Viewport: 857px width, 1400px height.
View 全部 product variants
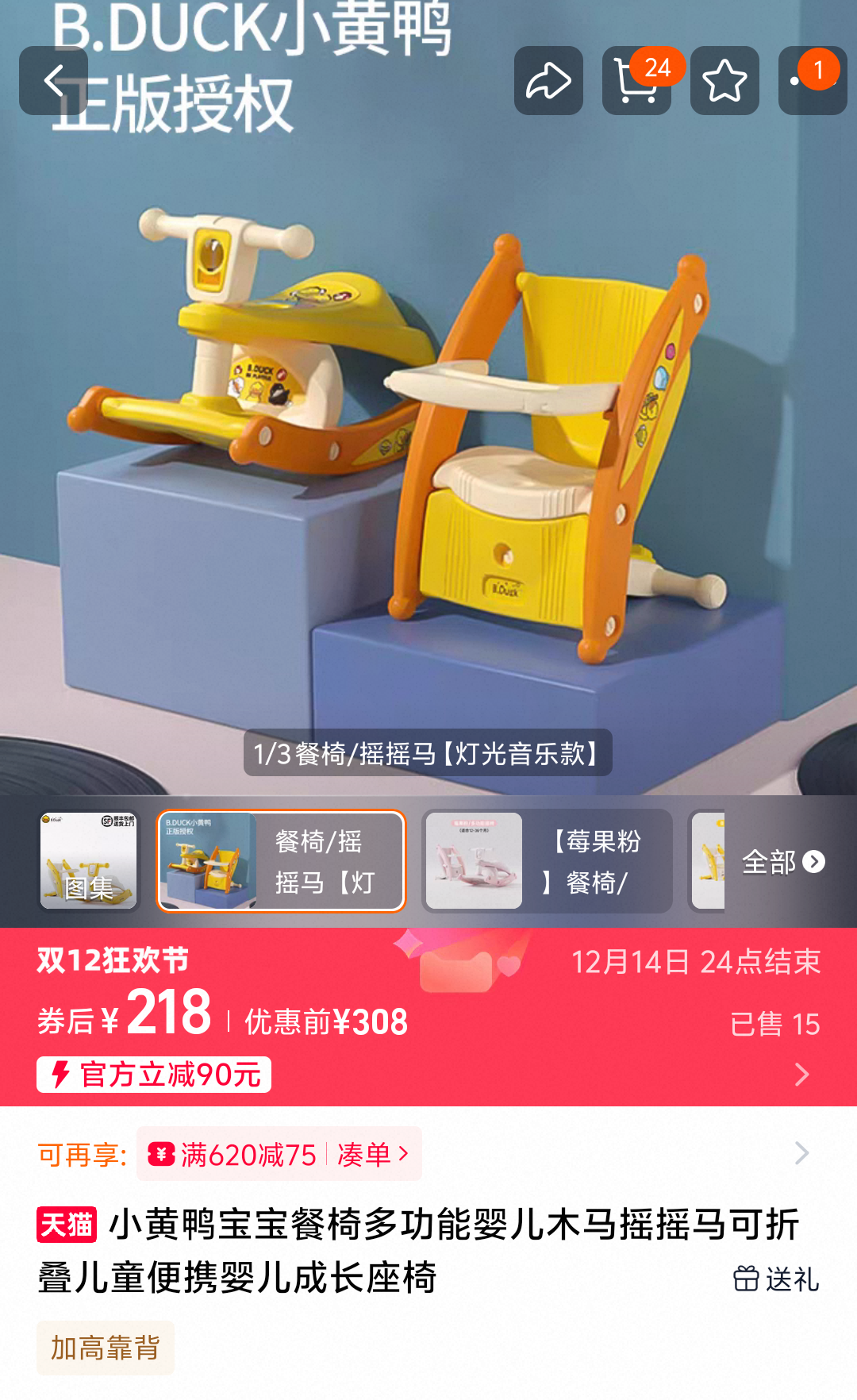pos(782,861)
